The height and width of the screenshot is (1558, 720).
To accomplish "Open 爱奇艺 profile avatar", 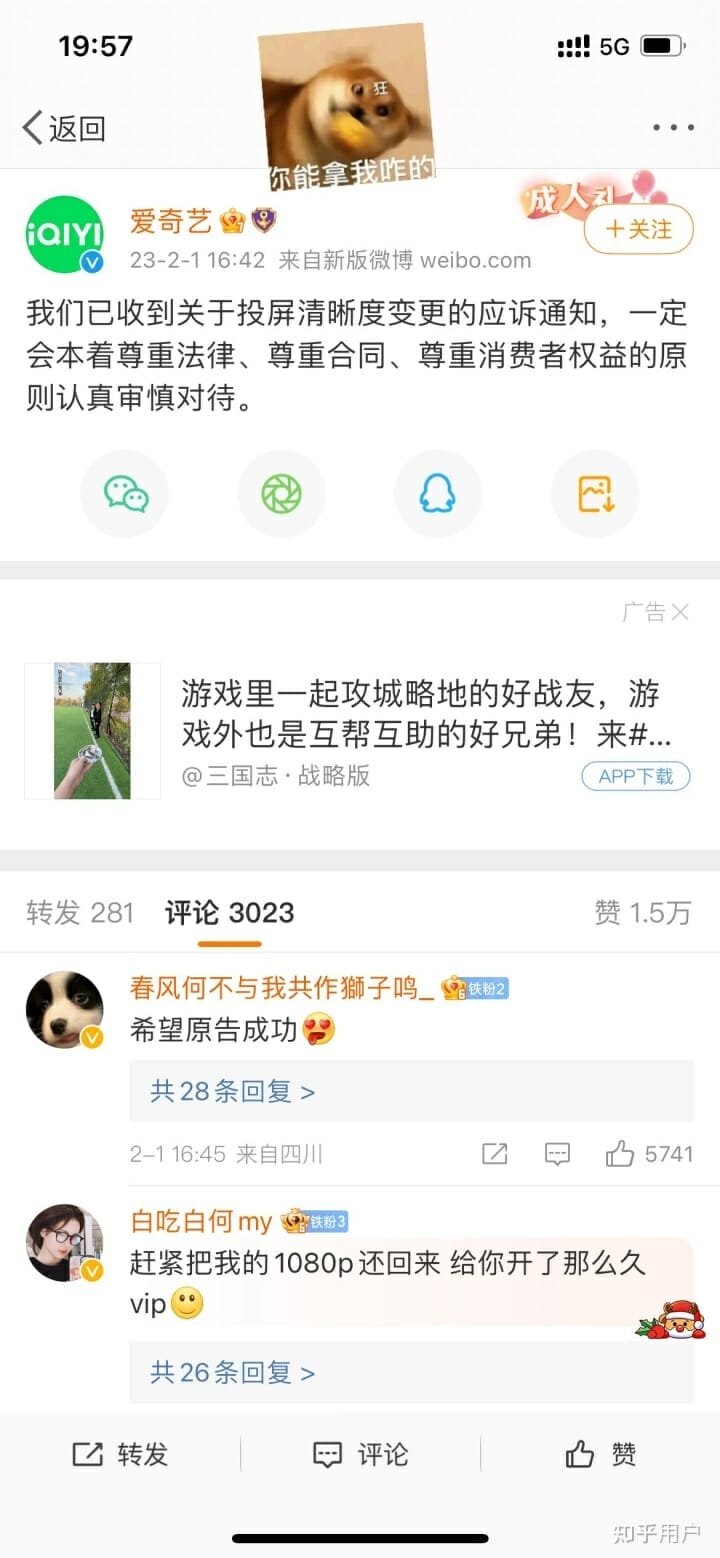I will [x=64, y=235].
